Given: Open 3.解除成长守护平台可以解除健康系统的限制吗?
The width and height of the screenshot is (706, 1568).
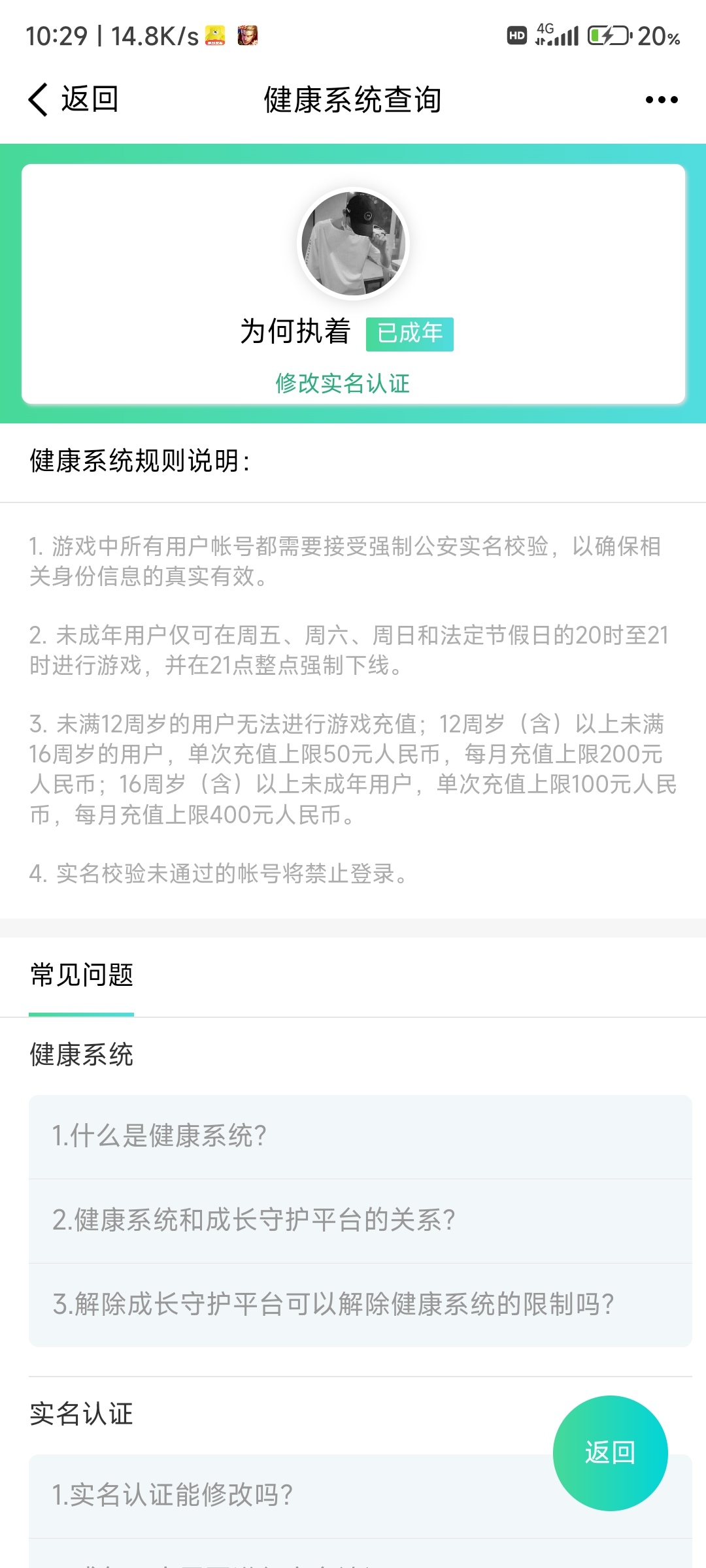Looking at the screenshot, I should [x=360, y=1305].
